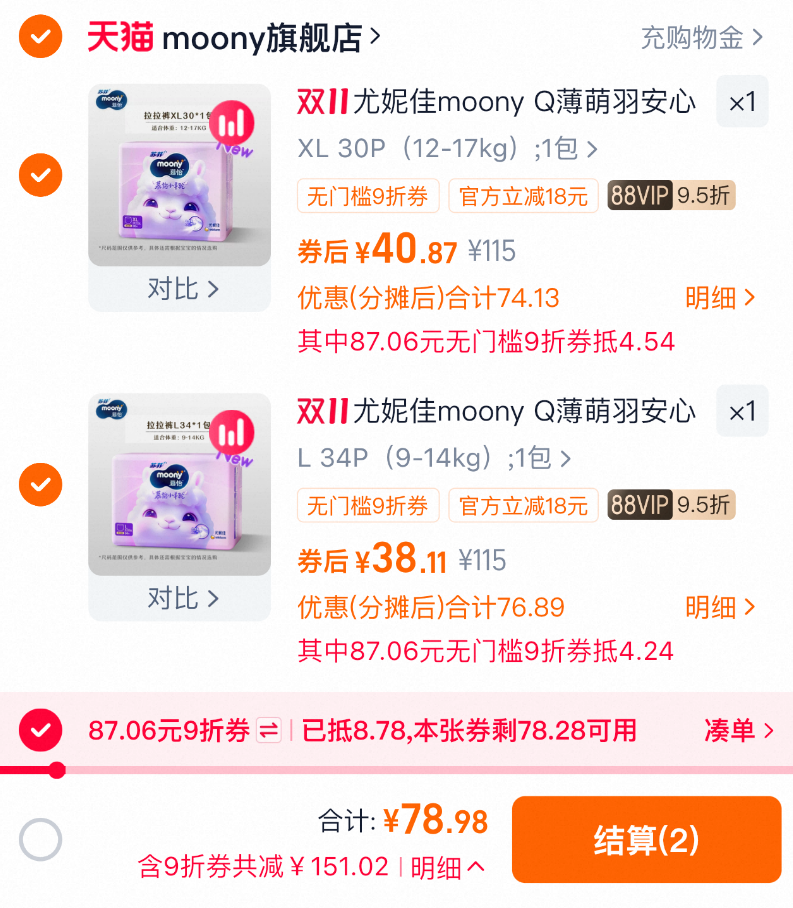
Task: View 明细 discount details for XL 30P item
Action: [x=719, y=298]
